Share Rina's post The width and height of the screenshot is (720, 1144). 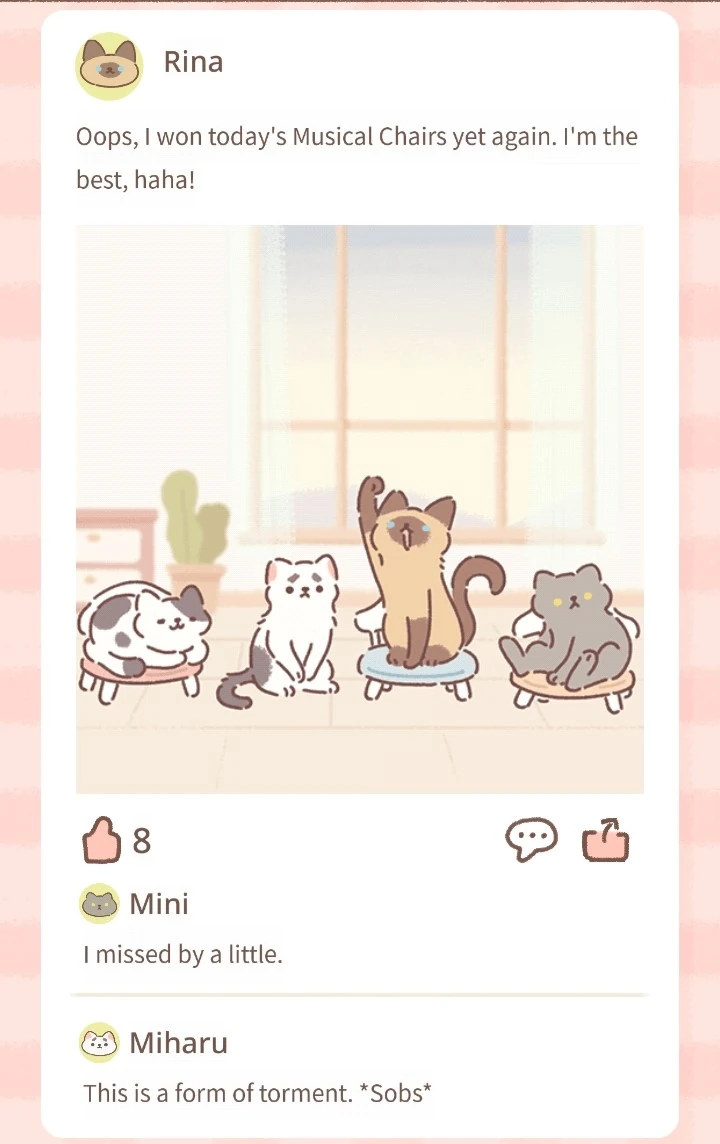(x=606, y=840)
